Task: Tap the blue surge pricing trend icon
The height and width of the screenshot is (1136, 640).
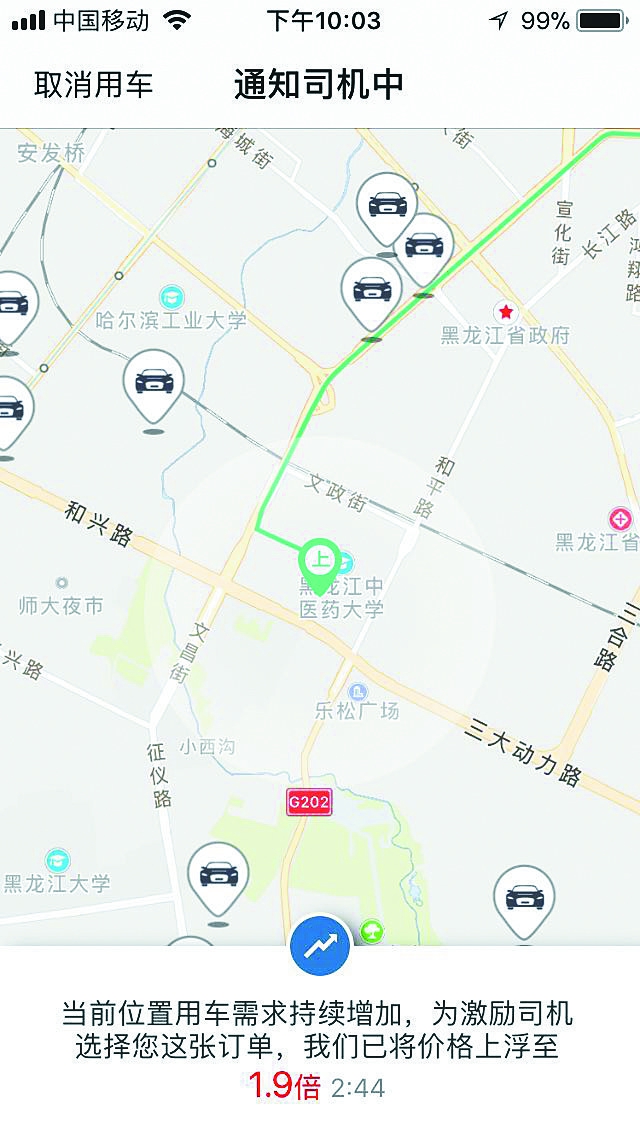Action: [320, 945]
